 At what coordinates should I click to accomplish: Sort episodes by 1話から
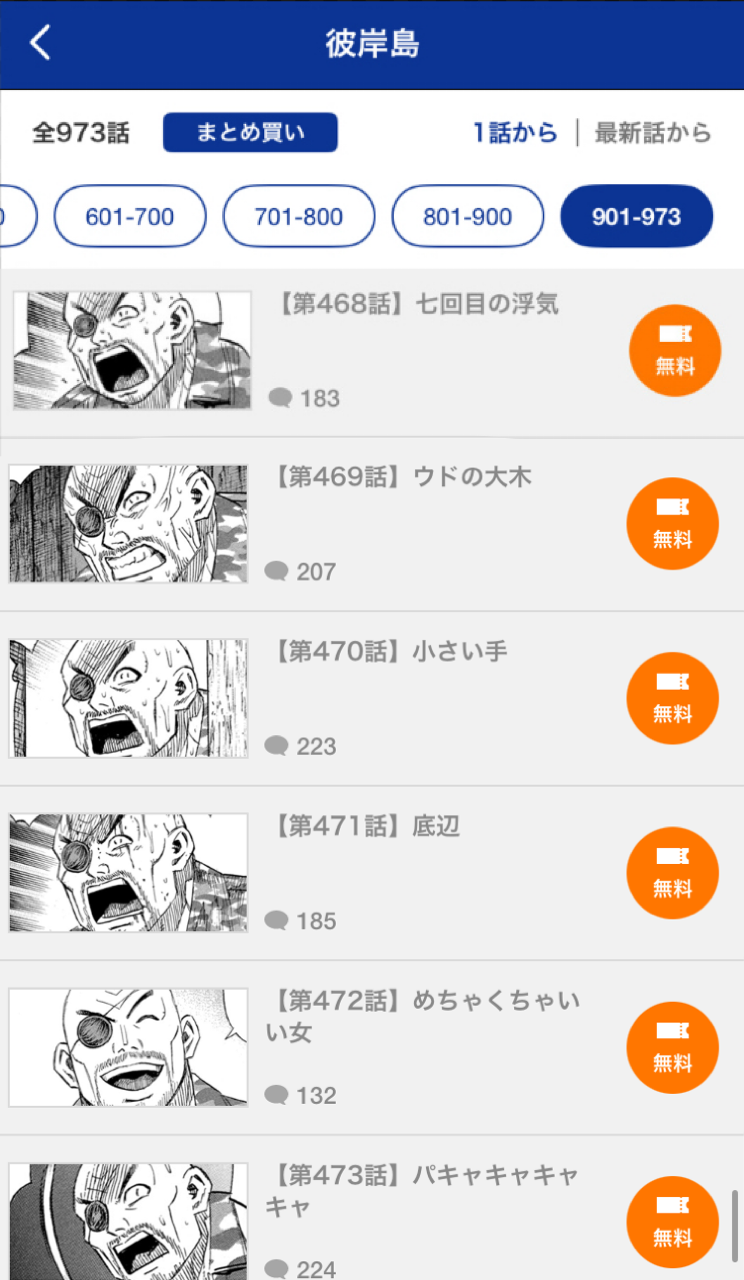point(515,132)
